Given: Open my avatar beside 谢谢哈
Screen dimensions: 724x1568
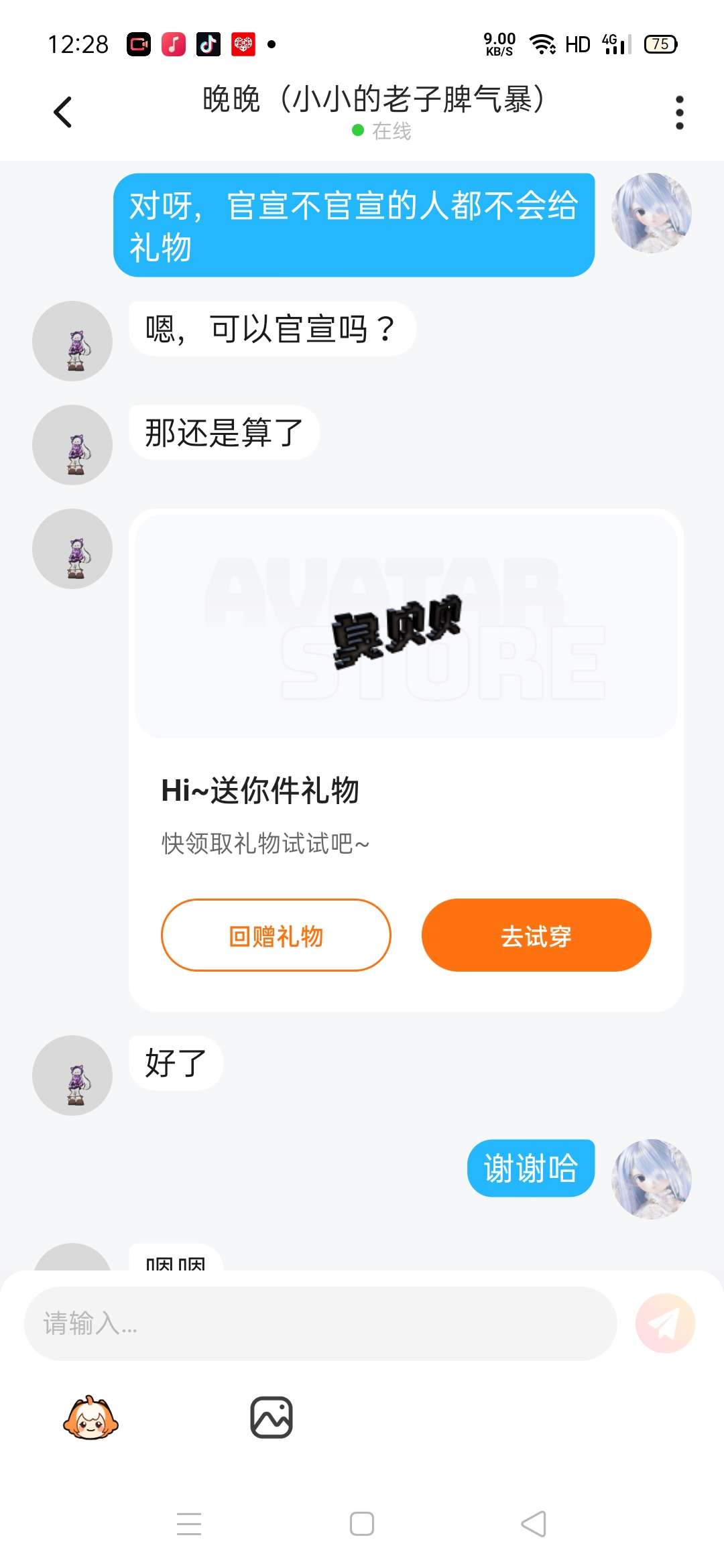Looking at the screenshot, I should click(x=651, y=1179).
